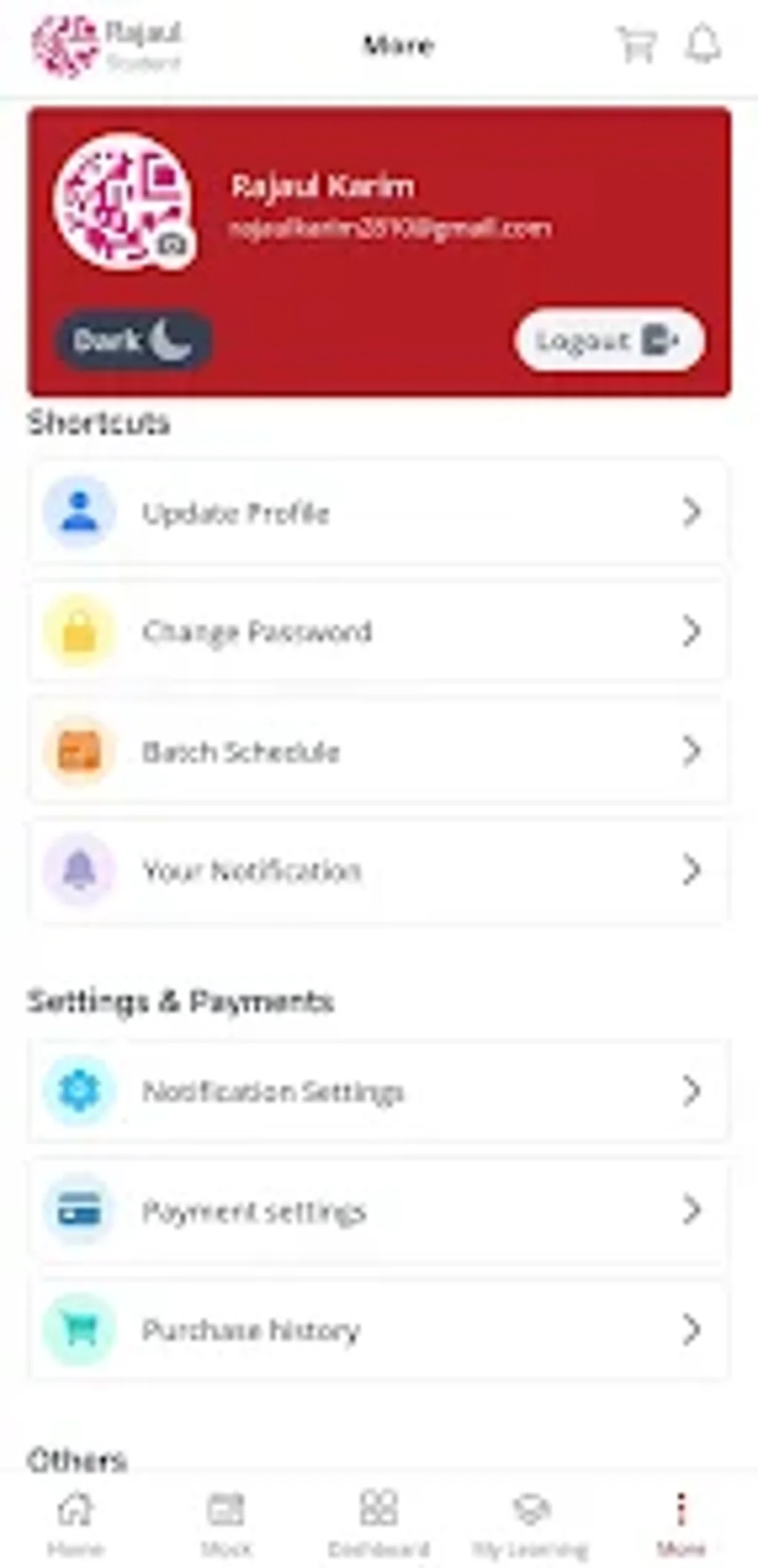Open the shopping cart icon
758x1568 pixels.
tap(636, 45)
